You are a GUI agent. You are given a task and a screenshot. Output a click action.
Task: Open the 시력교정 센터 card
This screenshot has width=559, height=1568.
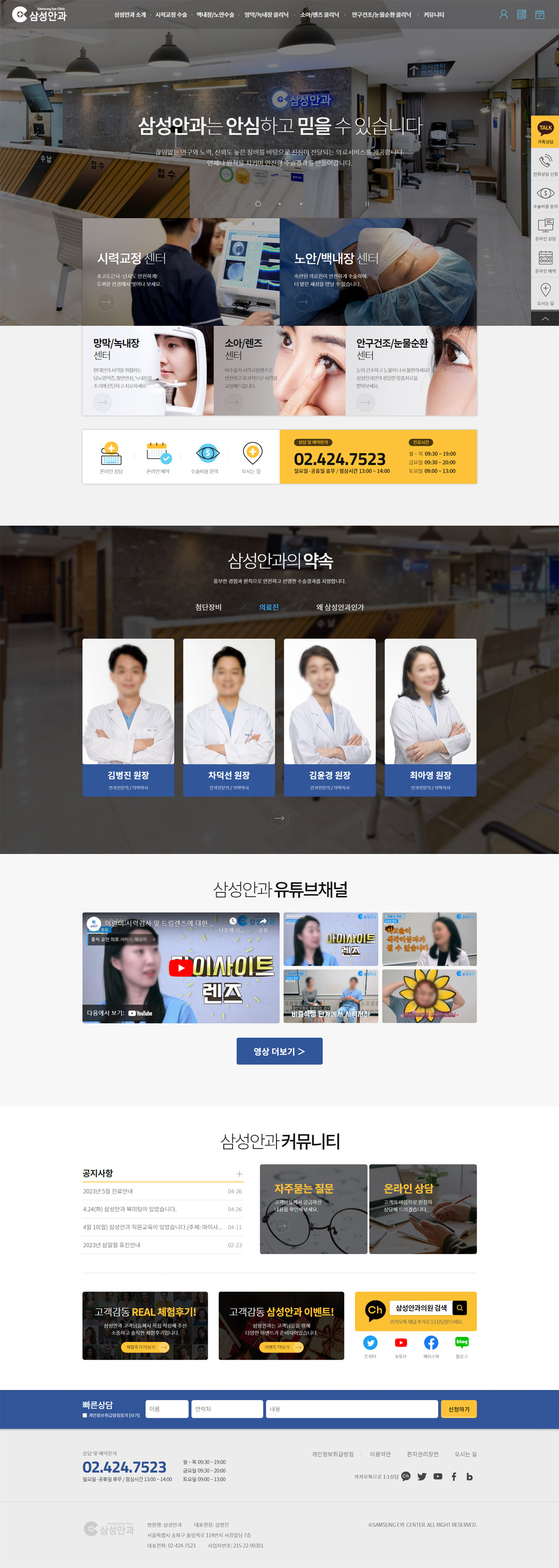pos(181,272)
